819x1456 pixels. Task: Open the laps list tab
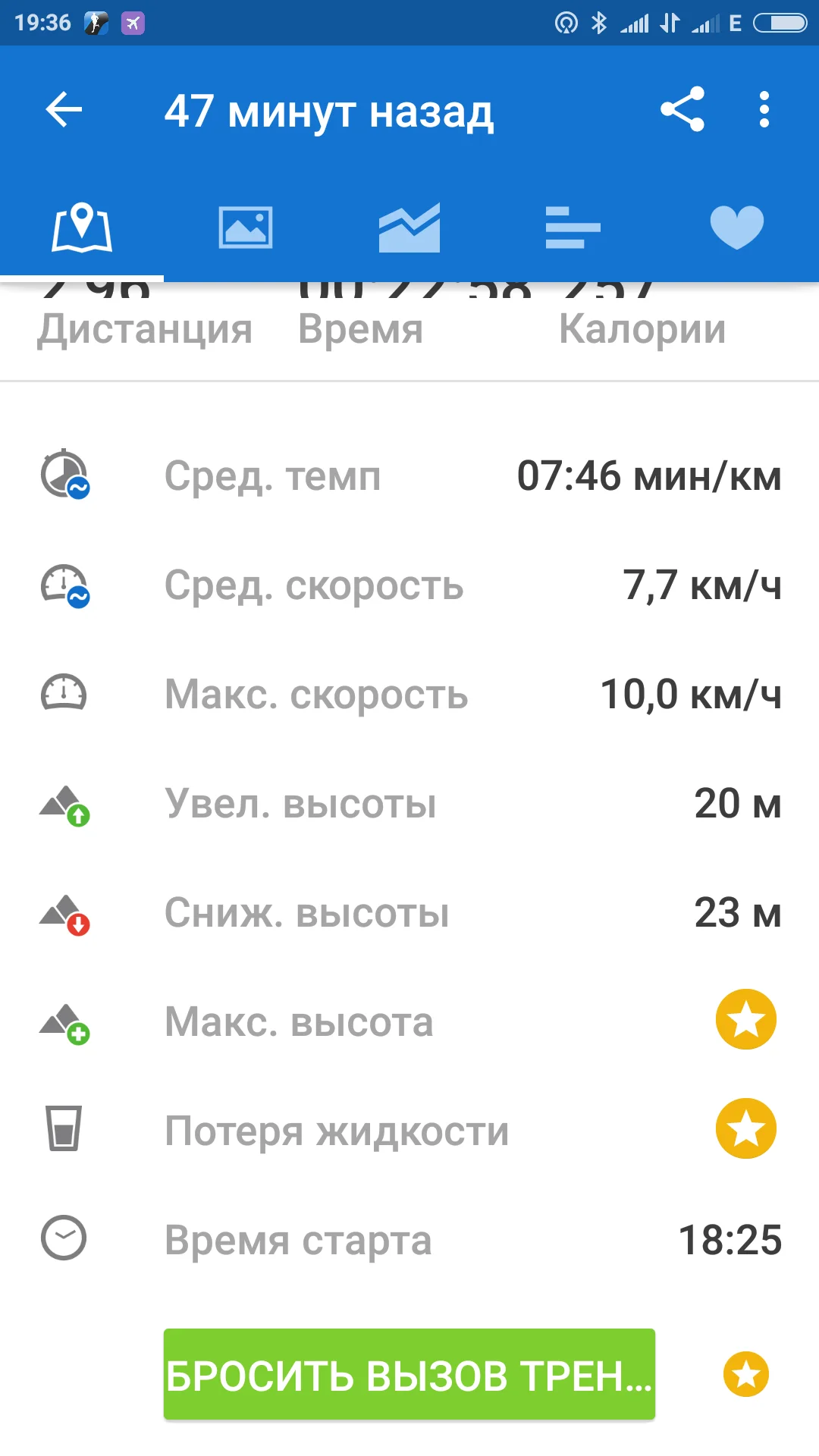(x=573, y=227)
